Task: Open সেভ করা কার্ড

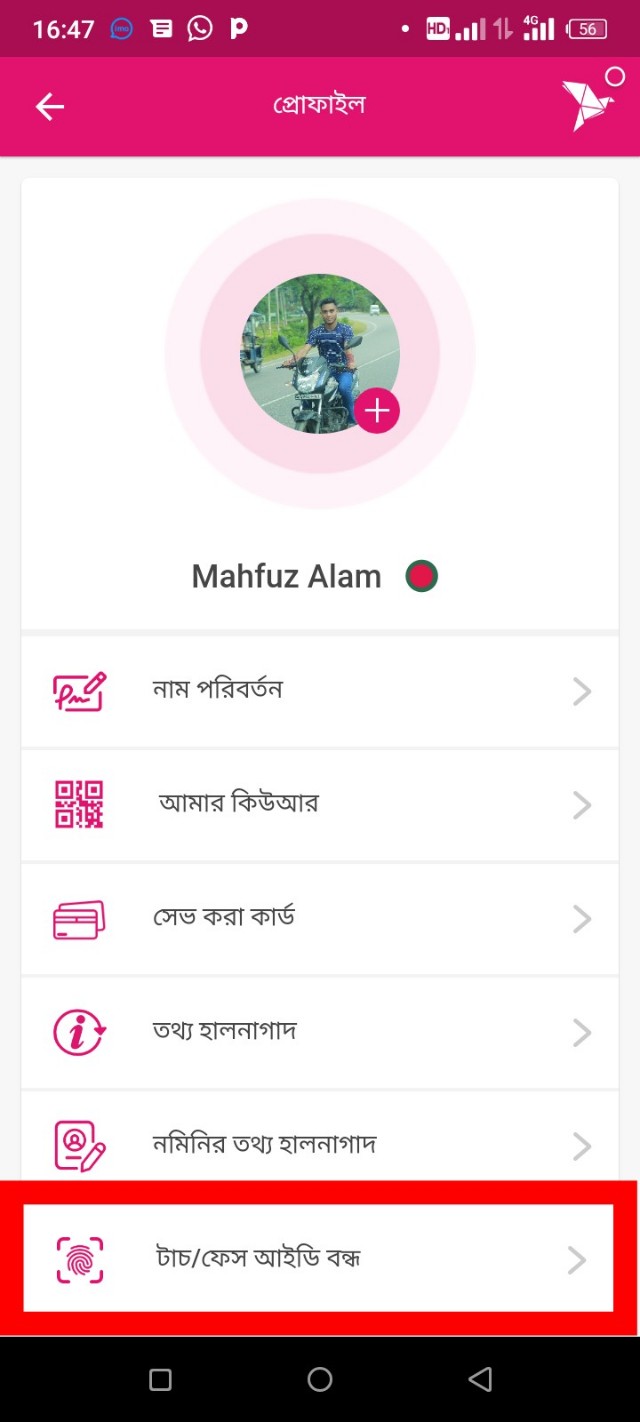Action: [x=320, y=918]
